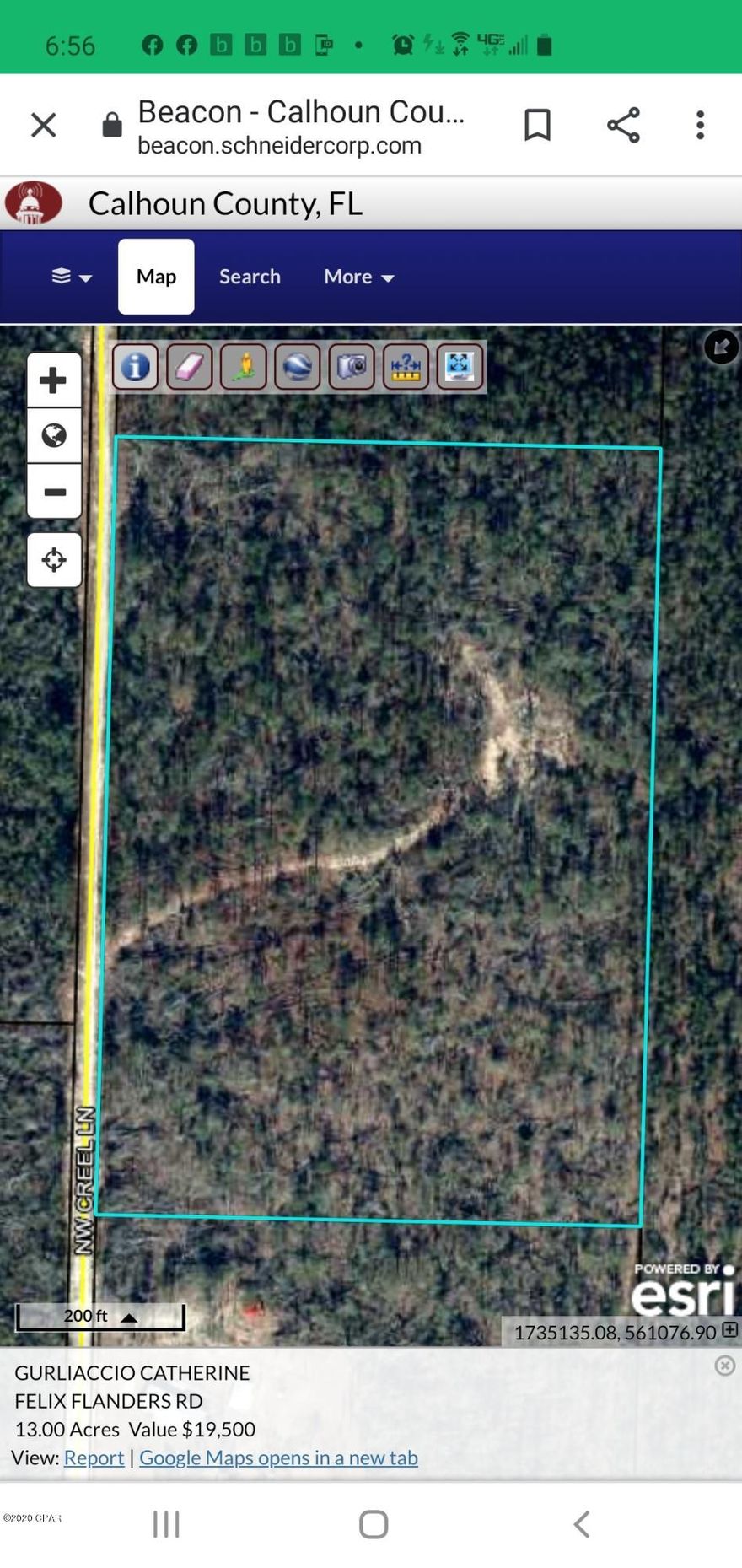742x1568 pixels.
Task: Select the identify information tool
Action: [x=134, y=367]
